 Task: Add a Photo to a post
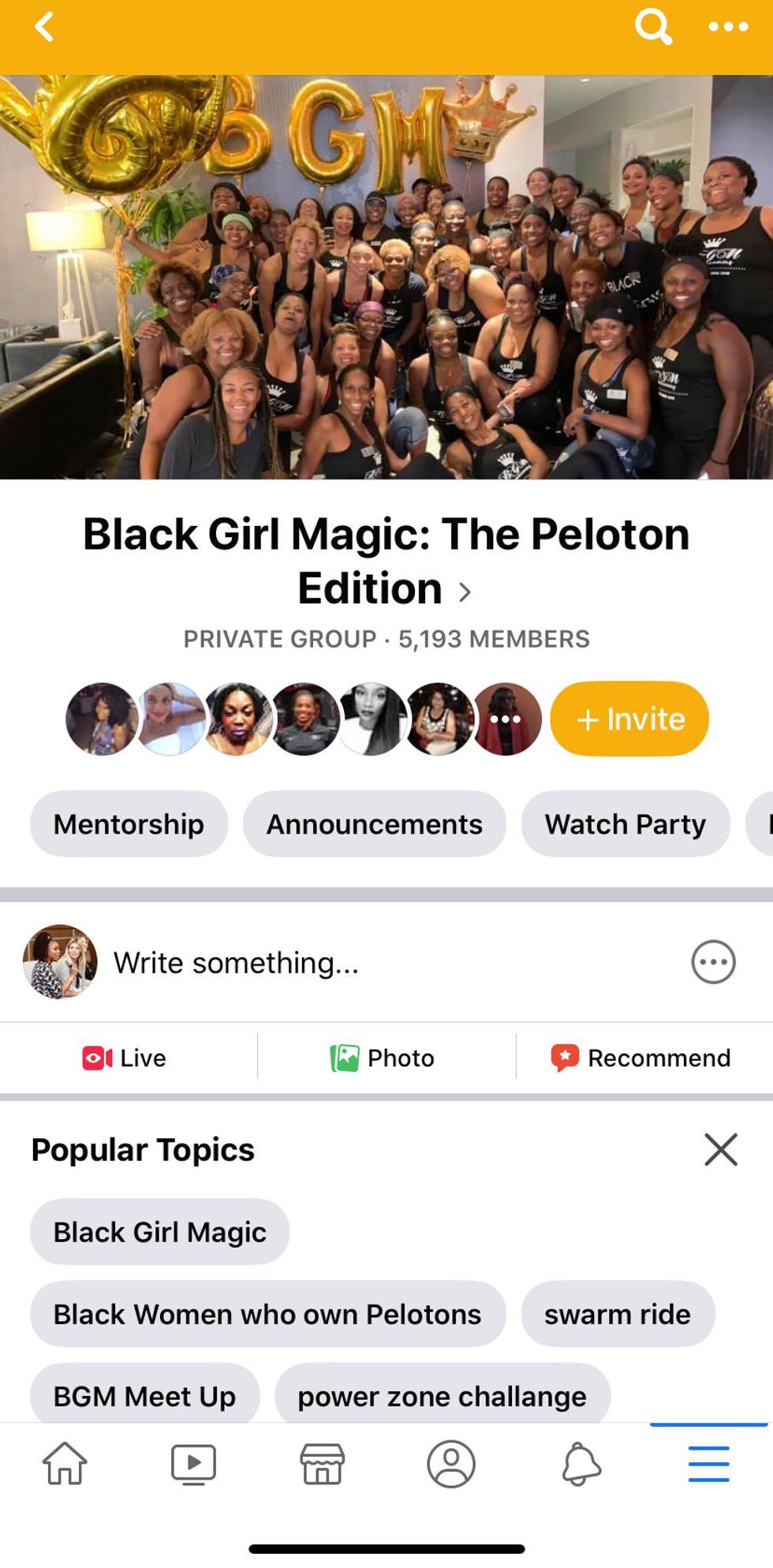(383, 1058)
